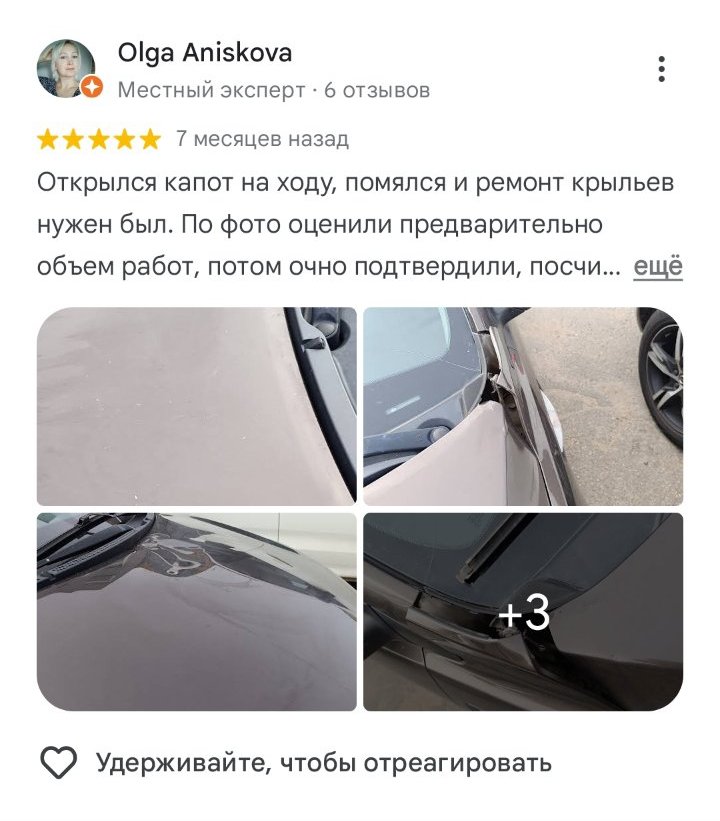The width and height of the screenshot is (720, 821).
Task: Open the review's three-dot overflow menu
Action: coord(661,69)
